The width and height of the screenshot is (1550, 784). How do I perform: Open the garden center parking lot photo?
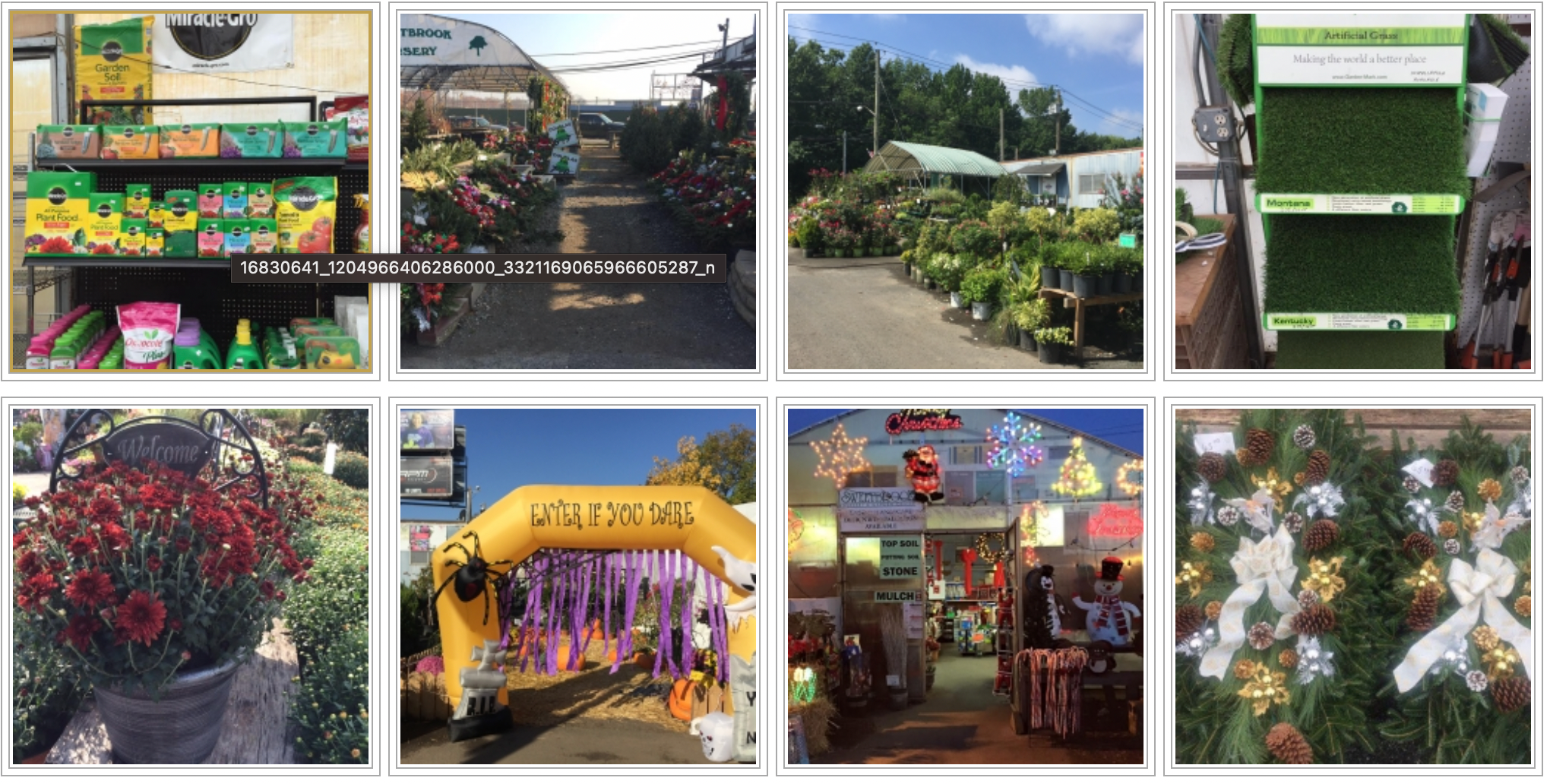pyautogui.click(x=965, y=191)
